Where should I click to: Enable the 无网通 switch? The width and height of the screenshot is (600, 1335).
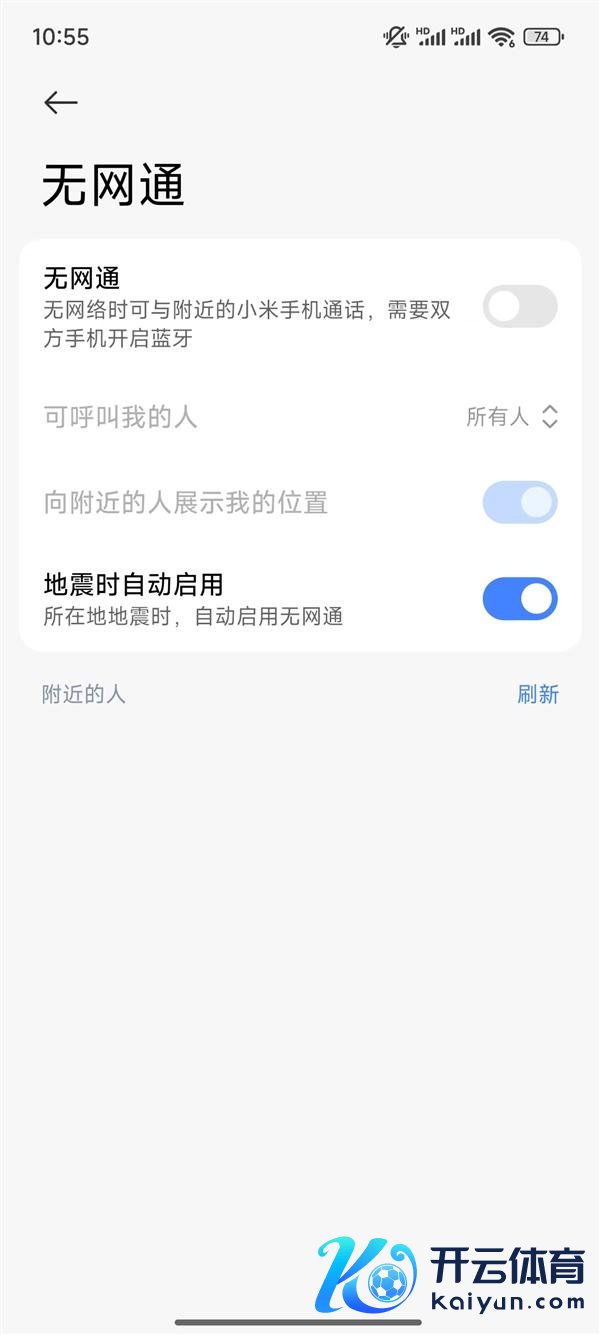(519, 306)
